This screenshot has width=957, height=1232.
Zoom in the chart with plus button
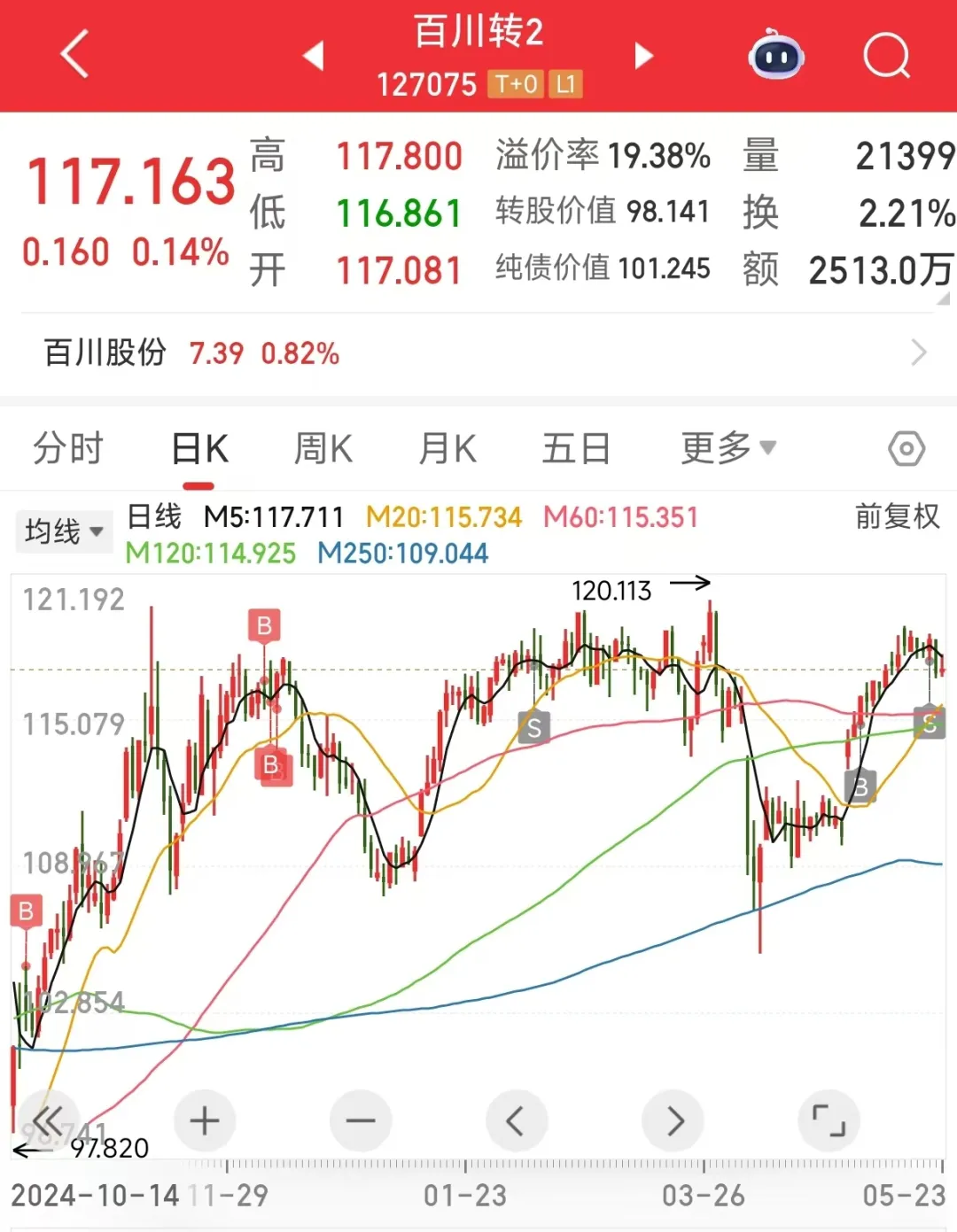click(x=205, y=1120)
